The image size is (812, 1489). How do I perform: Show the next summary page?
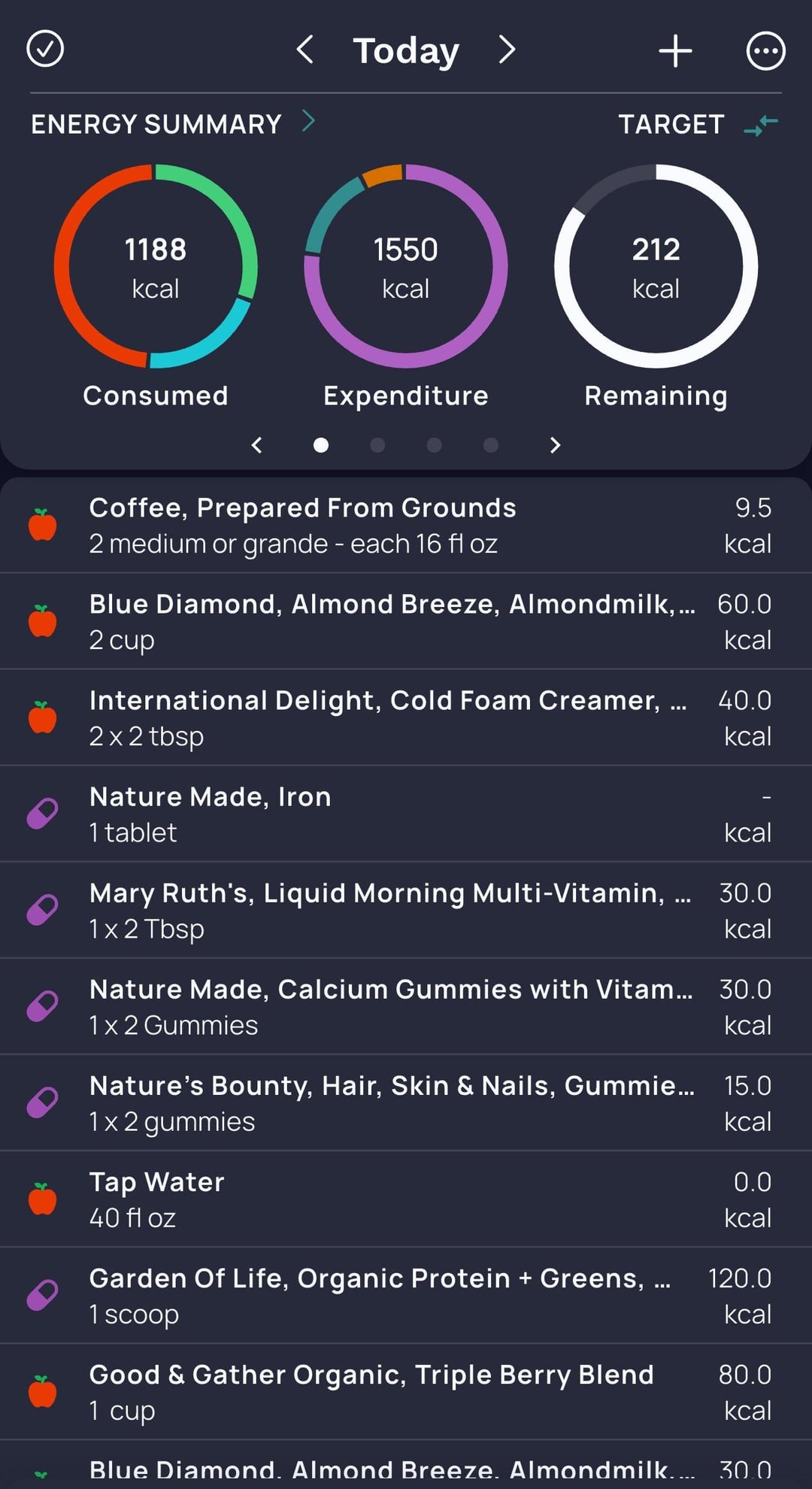[555, 445]
